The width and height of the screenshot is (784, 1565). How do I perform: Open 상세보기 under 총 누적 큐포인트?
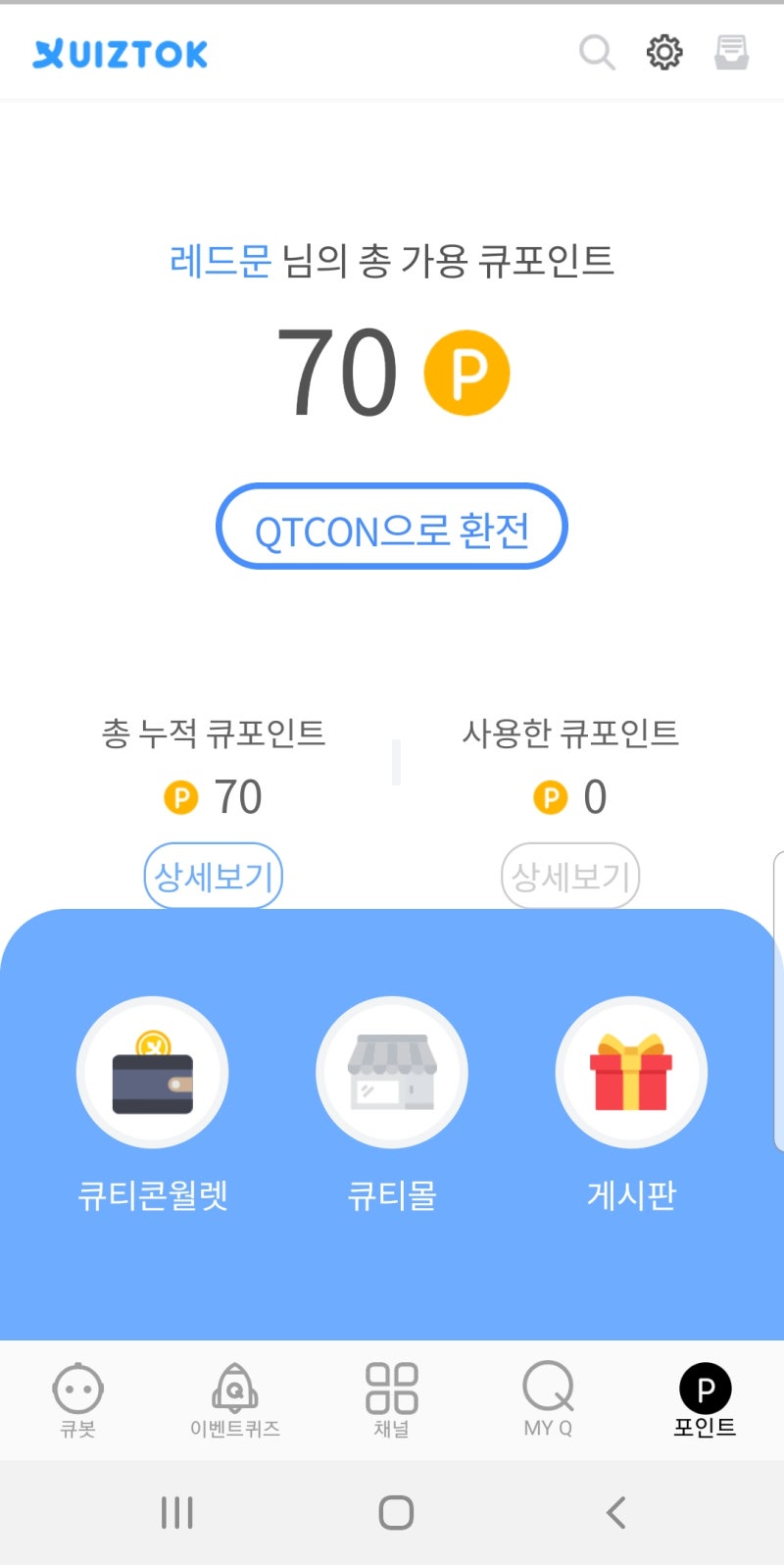pyautogui.click(x=213, y=876)
